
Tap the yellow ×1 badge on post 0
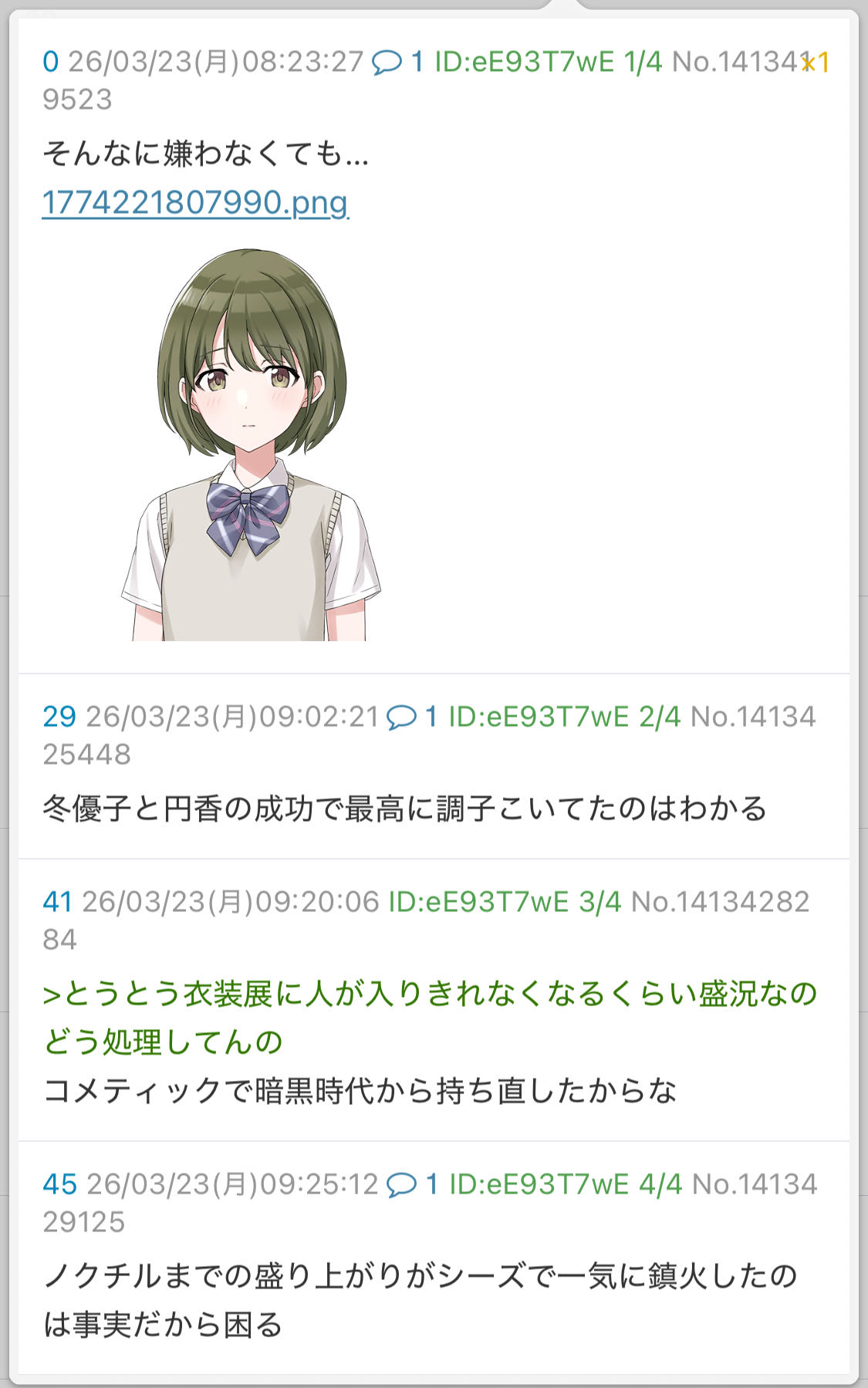[x=816, y=62]
